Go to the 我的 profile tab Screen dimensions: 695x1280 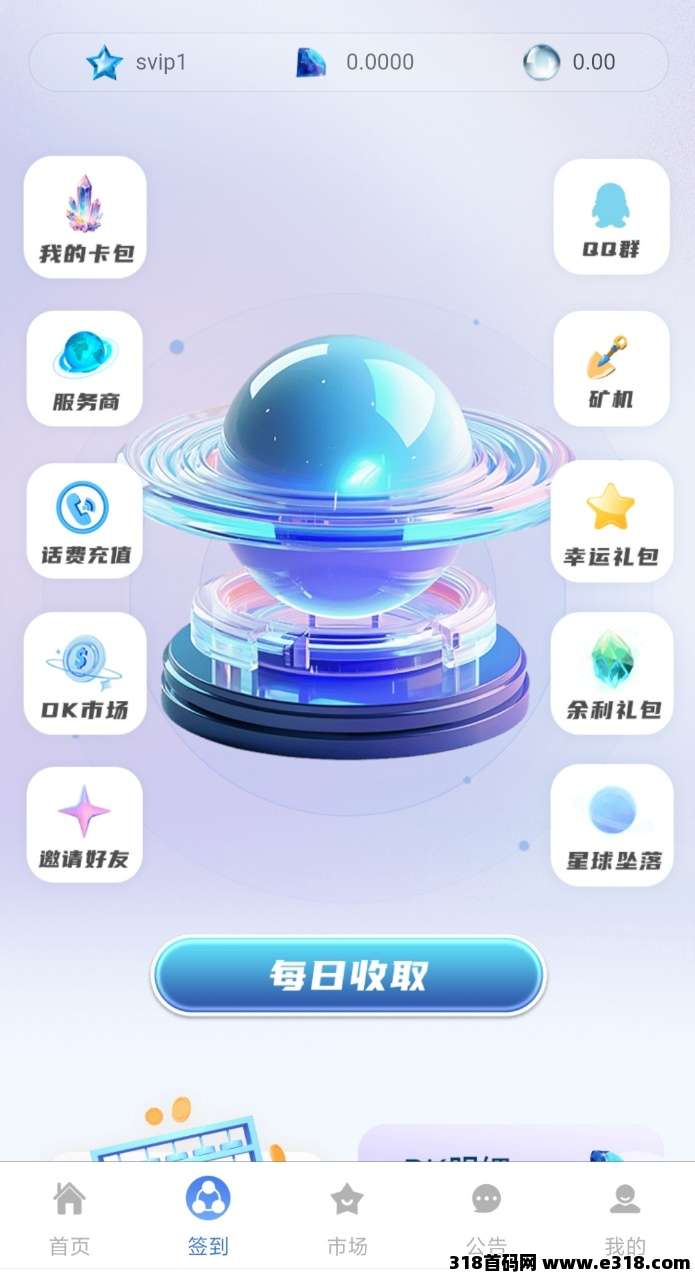[625, 1216]
